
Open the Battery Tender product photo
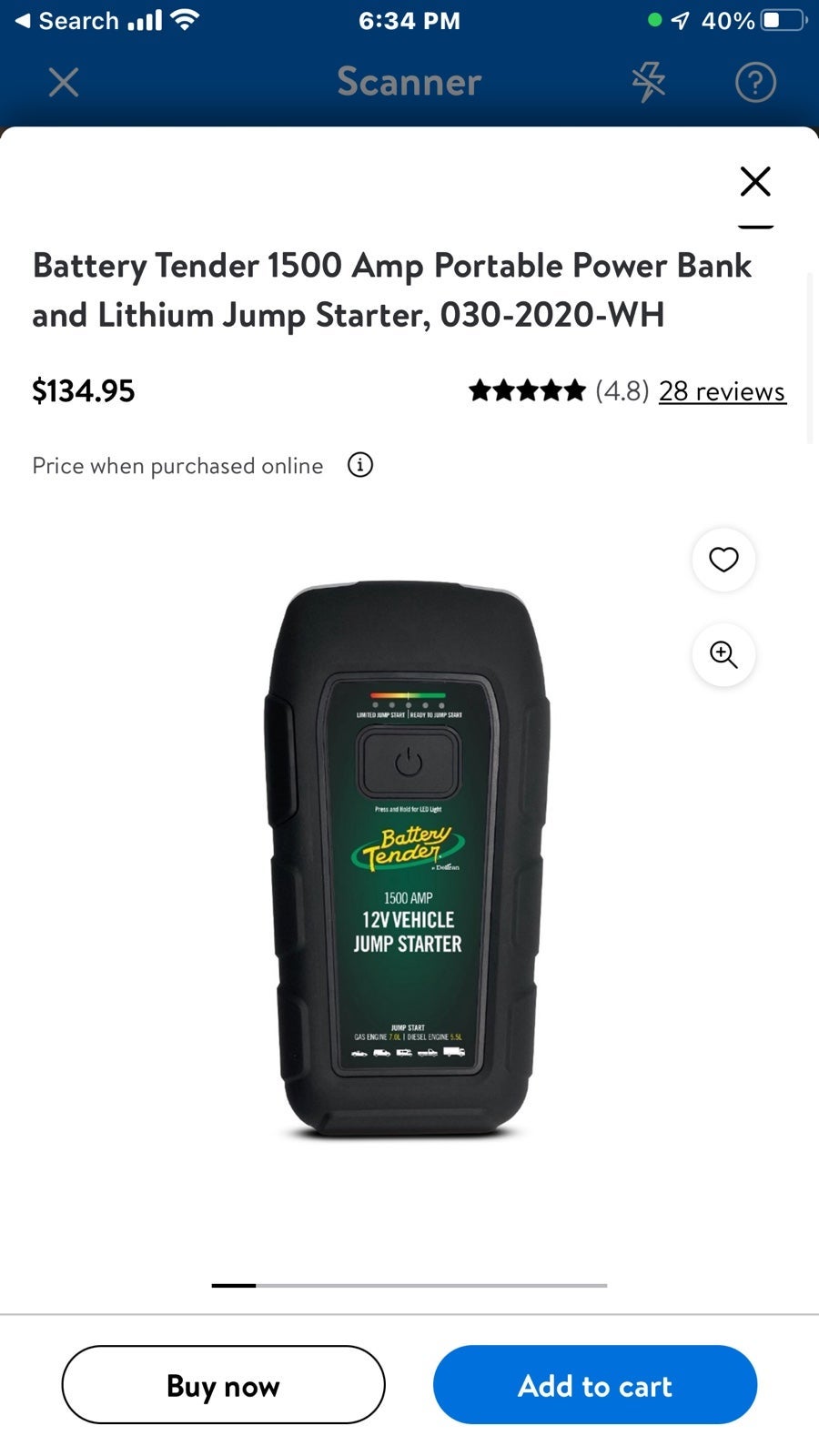[x=407, y=860]
